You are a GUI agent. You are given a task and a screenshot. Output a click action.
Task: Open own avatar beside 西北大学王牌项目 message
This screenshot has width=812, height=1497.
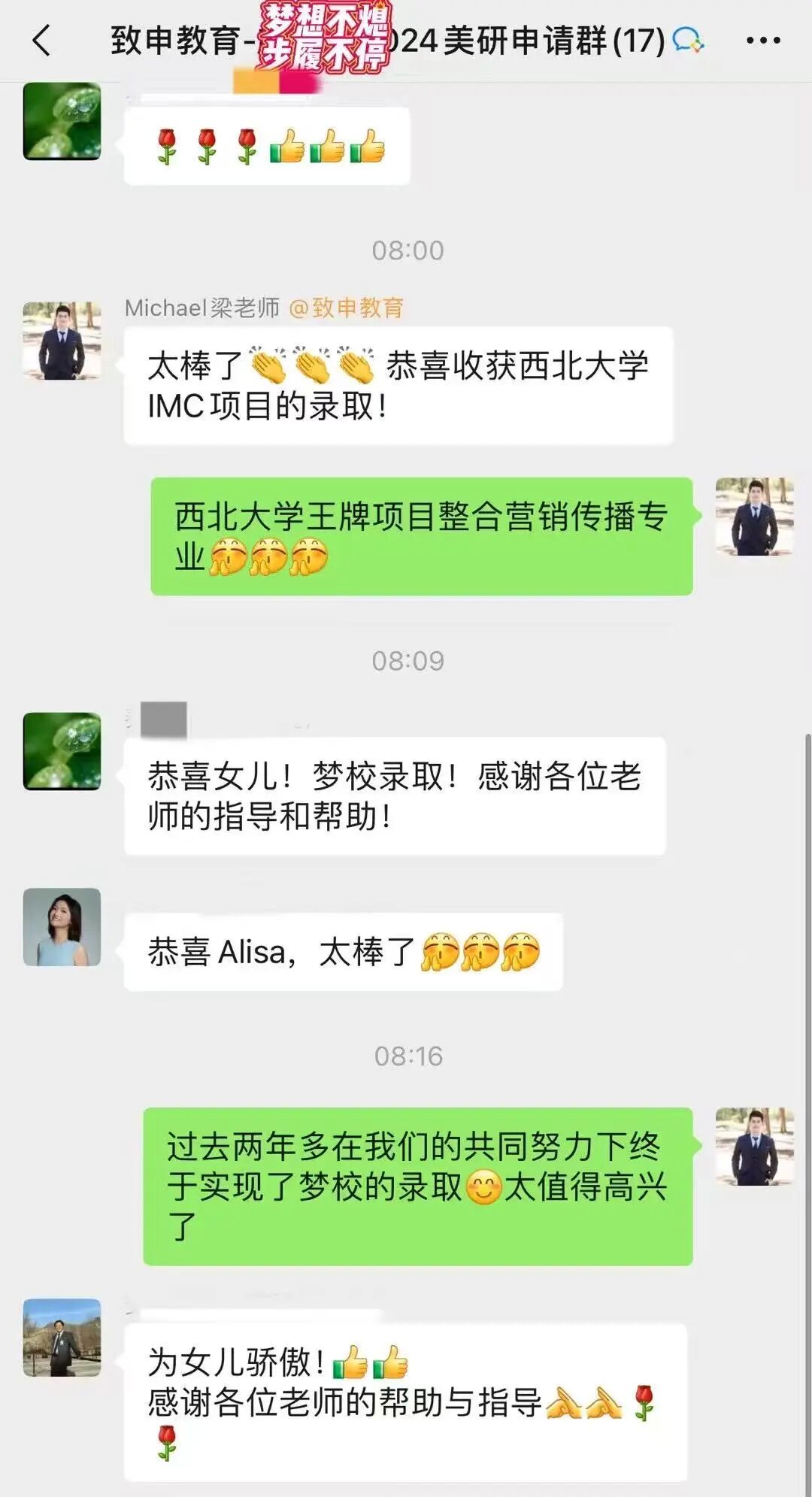tap(754, 517)
